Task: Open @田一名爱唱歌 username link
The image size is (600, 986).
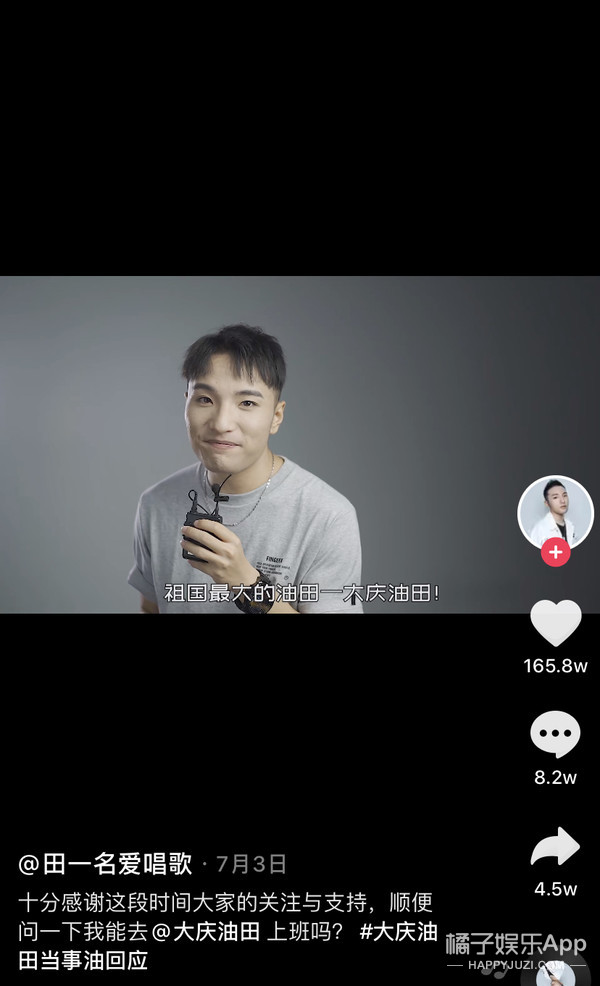Action: pos(105,864)
